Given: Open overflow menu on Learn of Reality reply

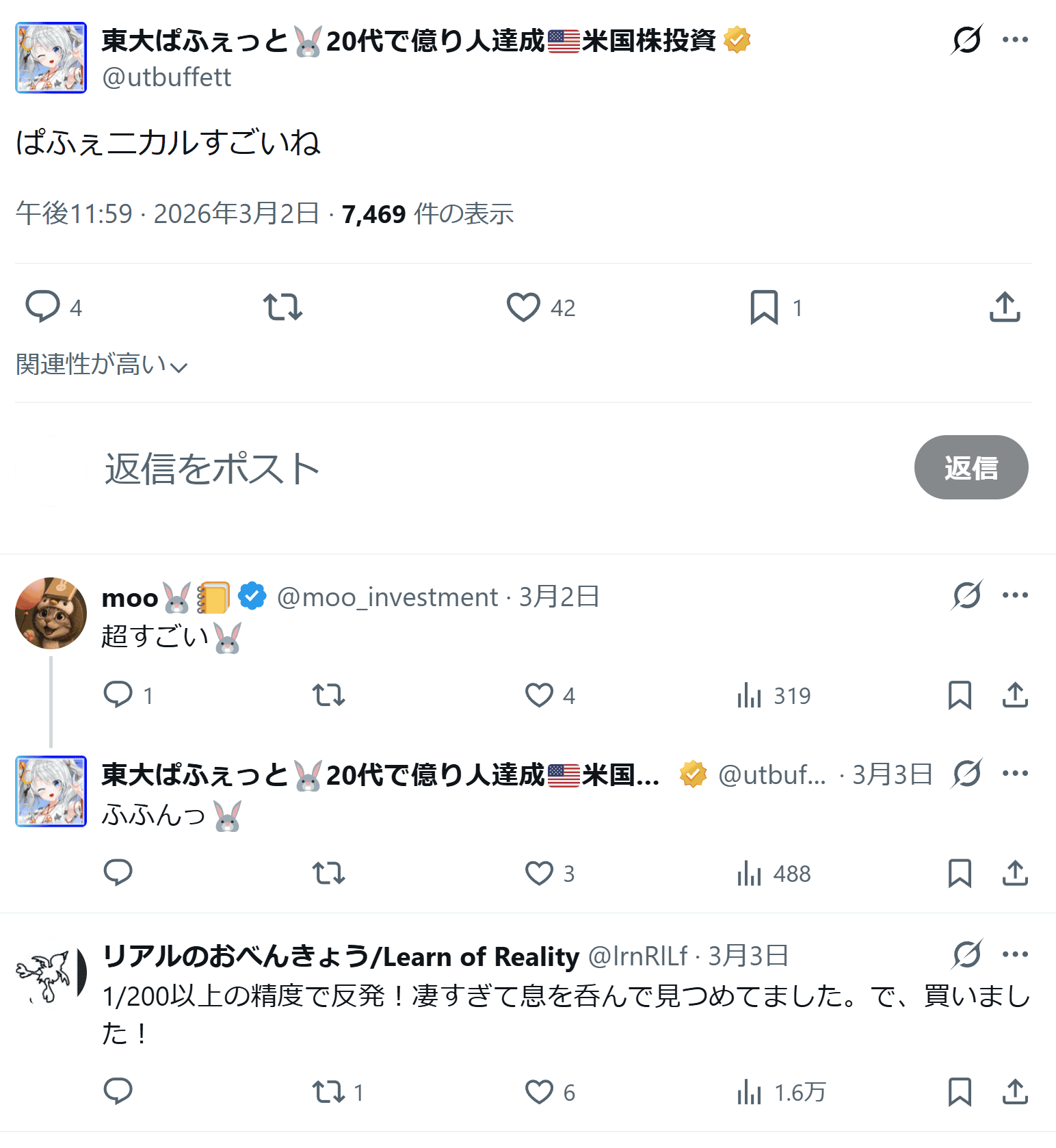Looking at the screenshot, I should 1015,954.
